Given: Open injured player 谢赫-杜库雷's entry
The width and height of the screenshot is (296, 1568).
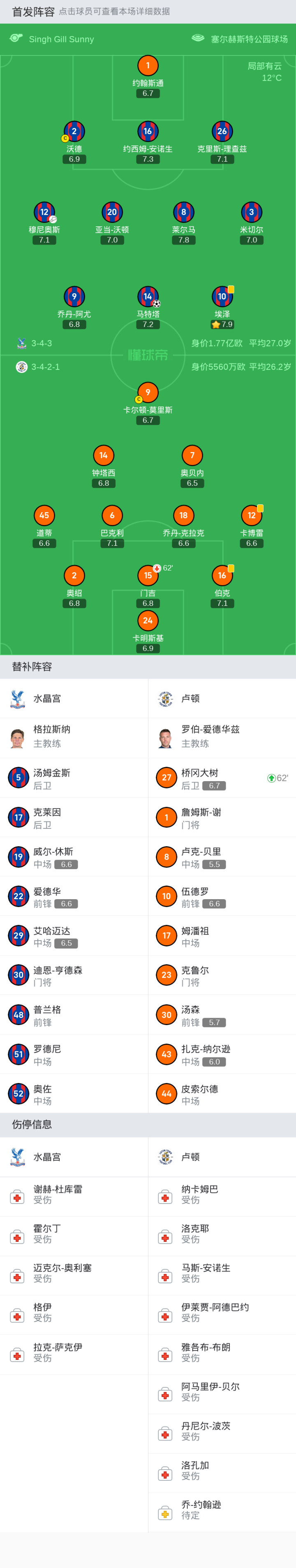Looking at the screenshot, I should (74, 1194).
